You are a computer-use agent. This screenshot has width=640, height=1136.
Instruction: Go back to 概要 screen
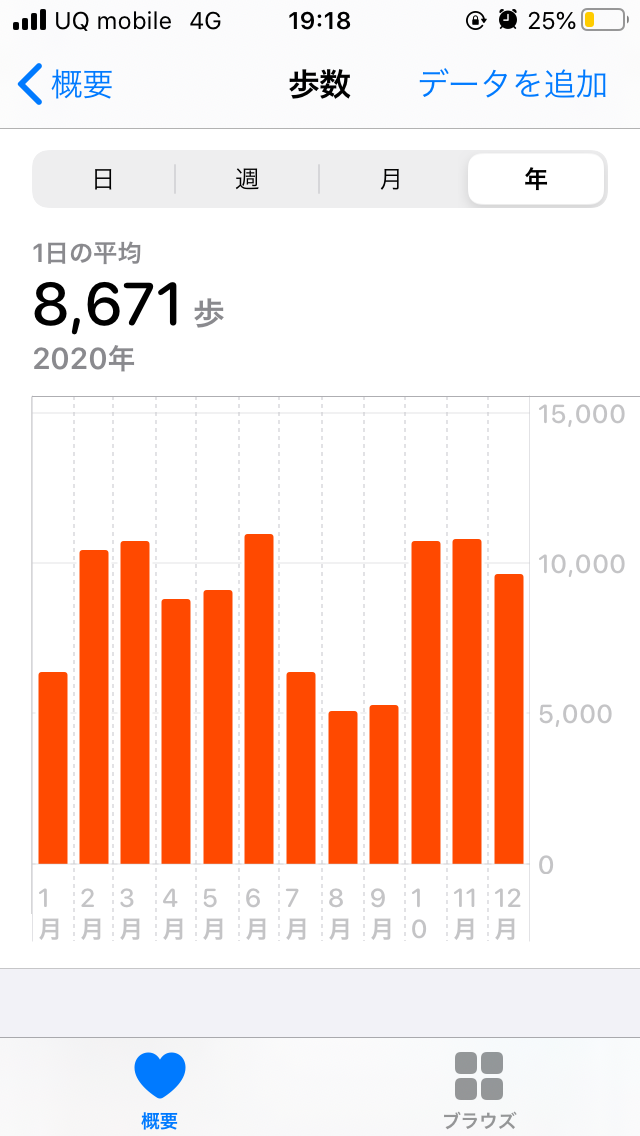click(x=65, y=85)
